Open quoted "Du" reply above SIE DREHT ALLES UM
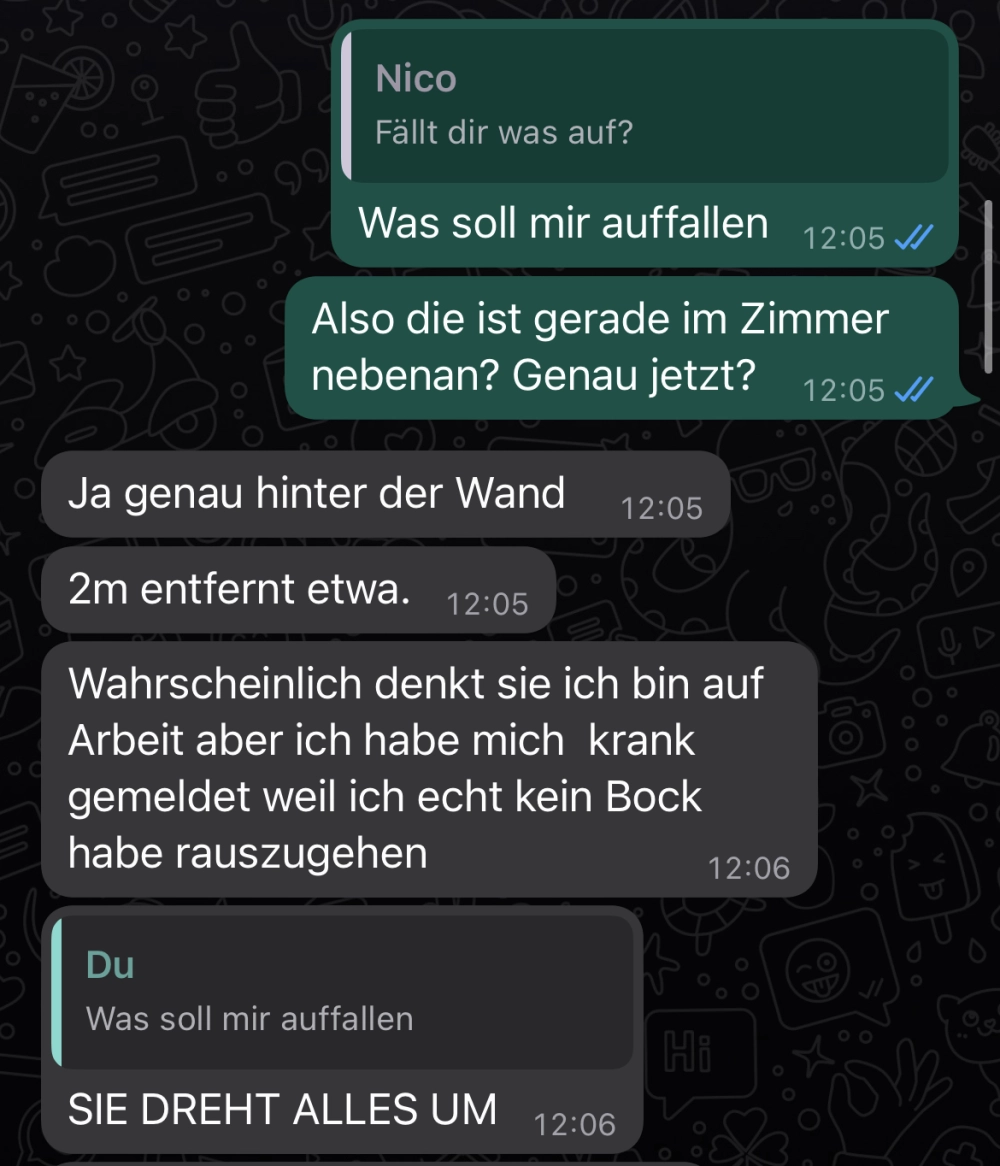The width and height of the screenshot is (1000, 1166). point(343,992)
